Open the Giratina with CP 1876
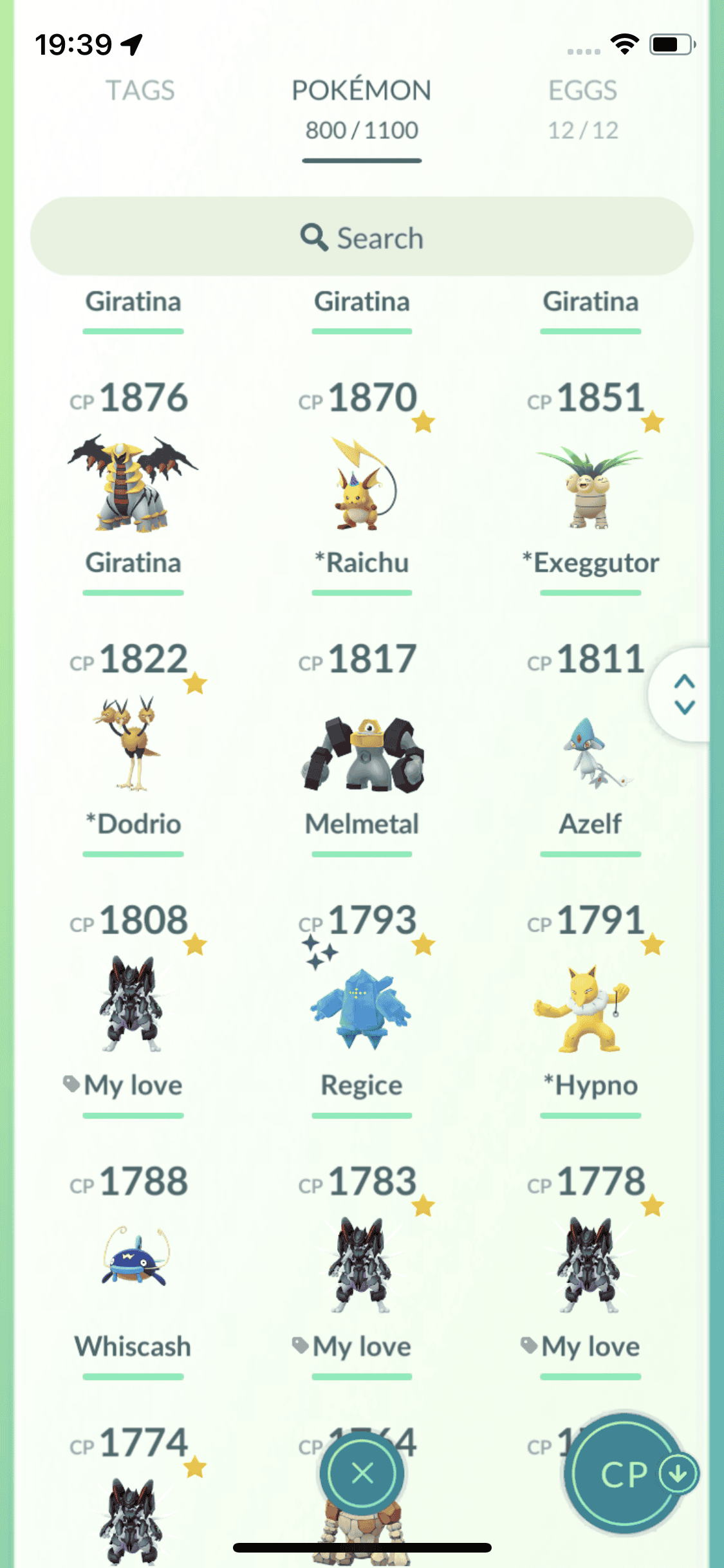Viewport: 724px width, 1568px height. tap(133, 484)
